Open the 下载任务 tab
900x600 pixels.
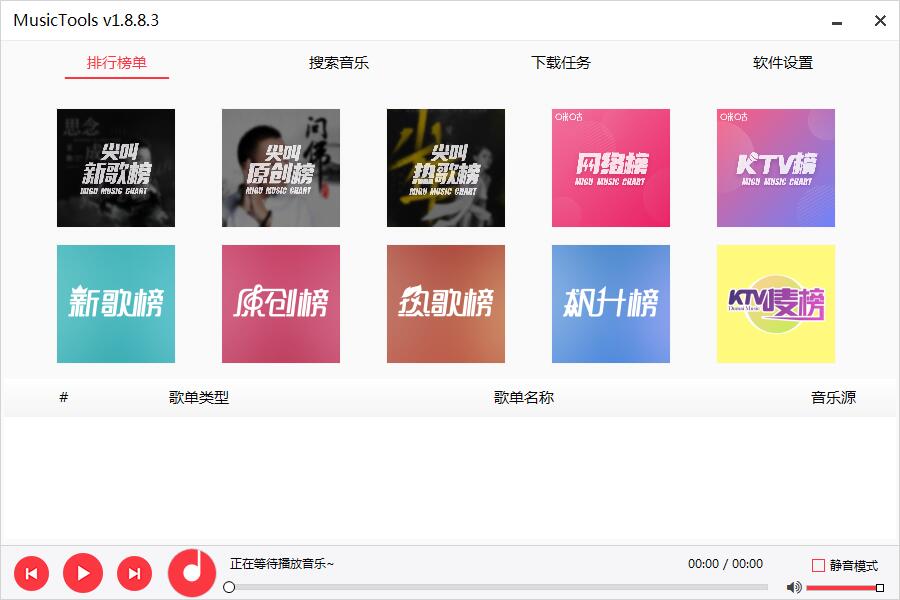[561, 62]
